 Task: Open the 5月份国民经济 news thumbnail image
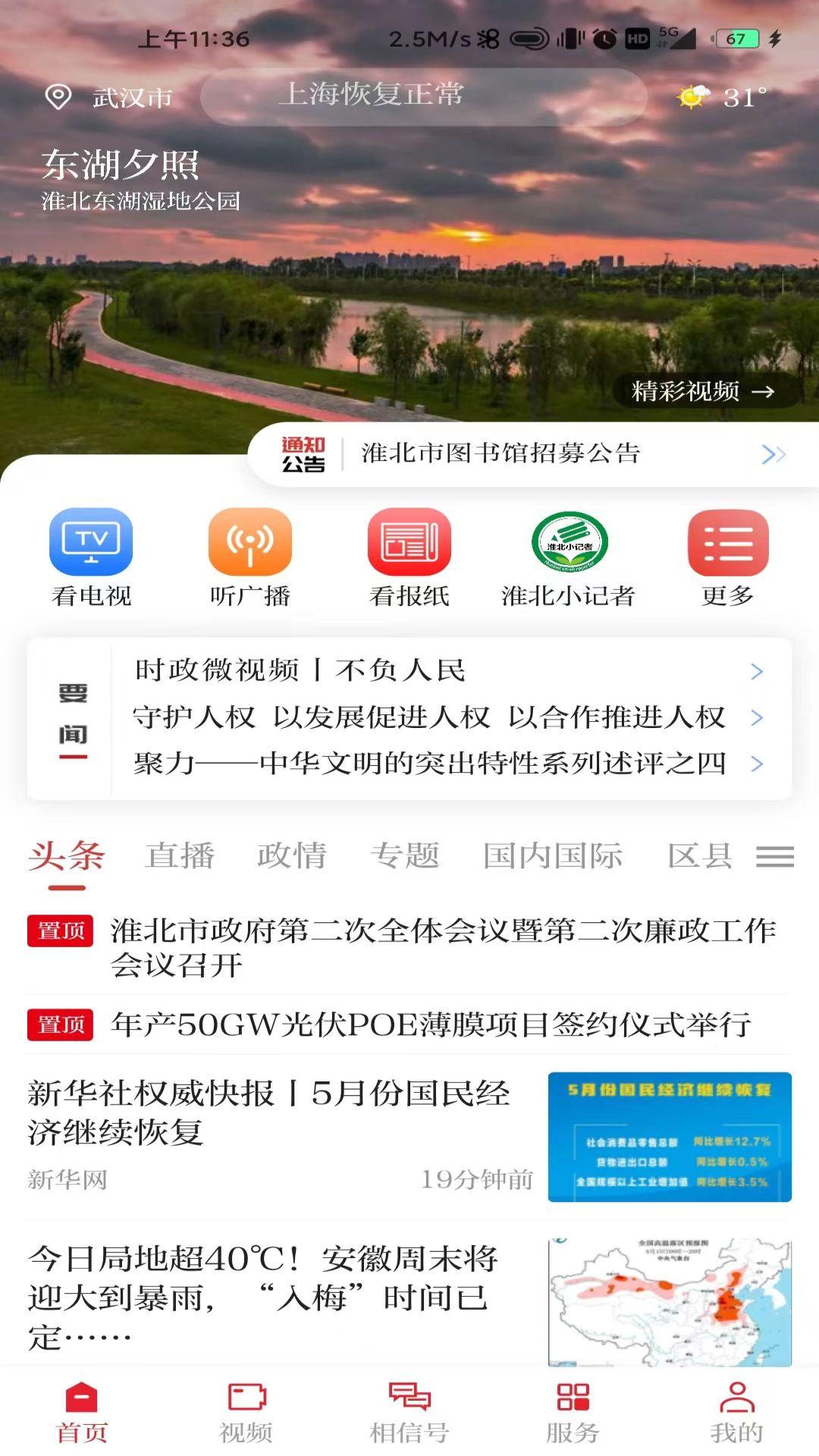(670, 1137)
